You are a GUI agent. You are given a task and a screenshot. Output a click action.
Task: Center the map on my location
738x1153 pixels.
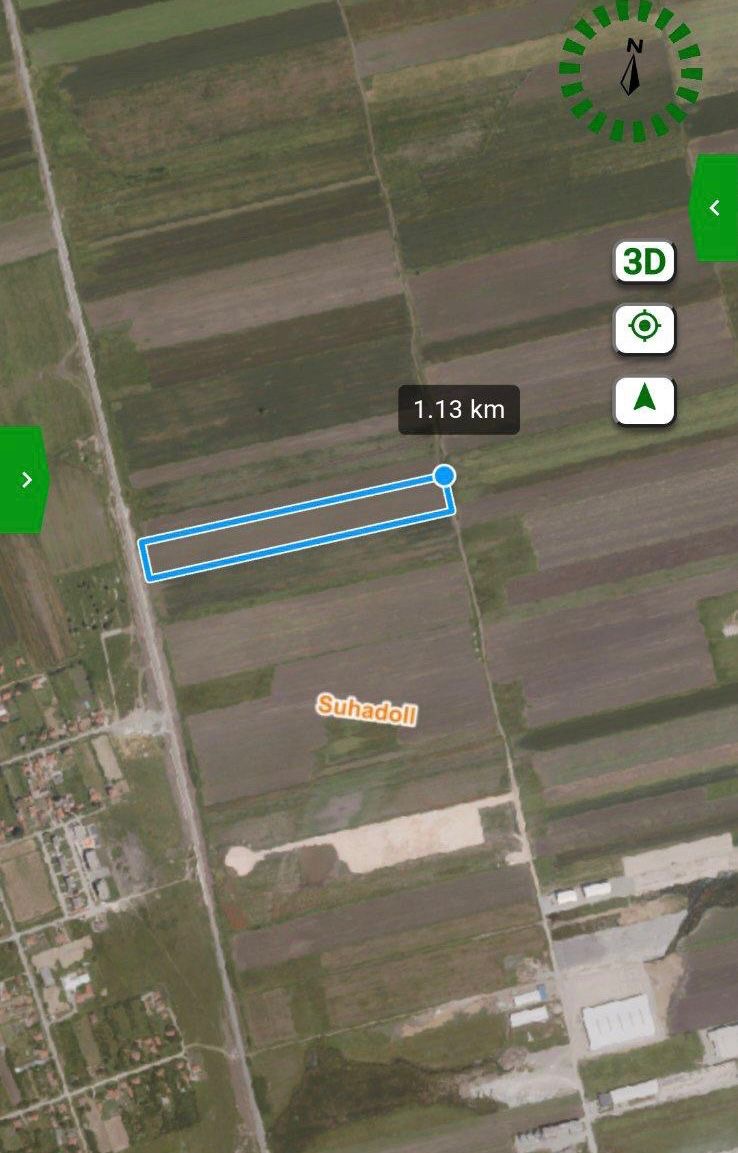pos(644,327)
